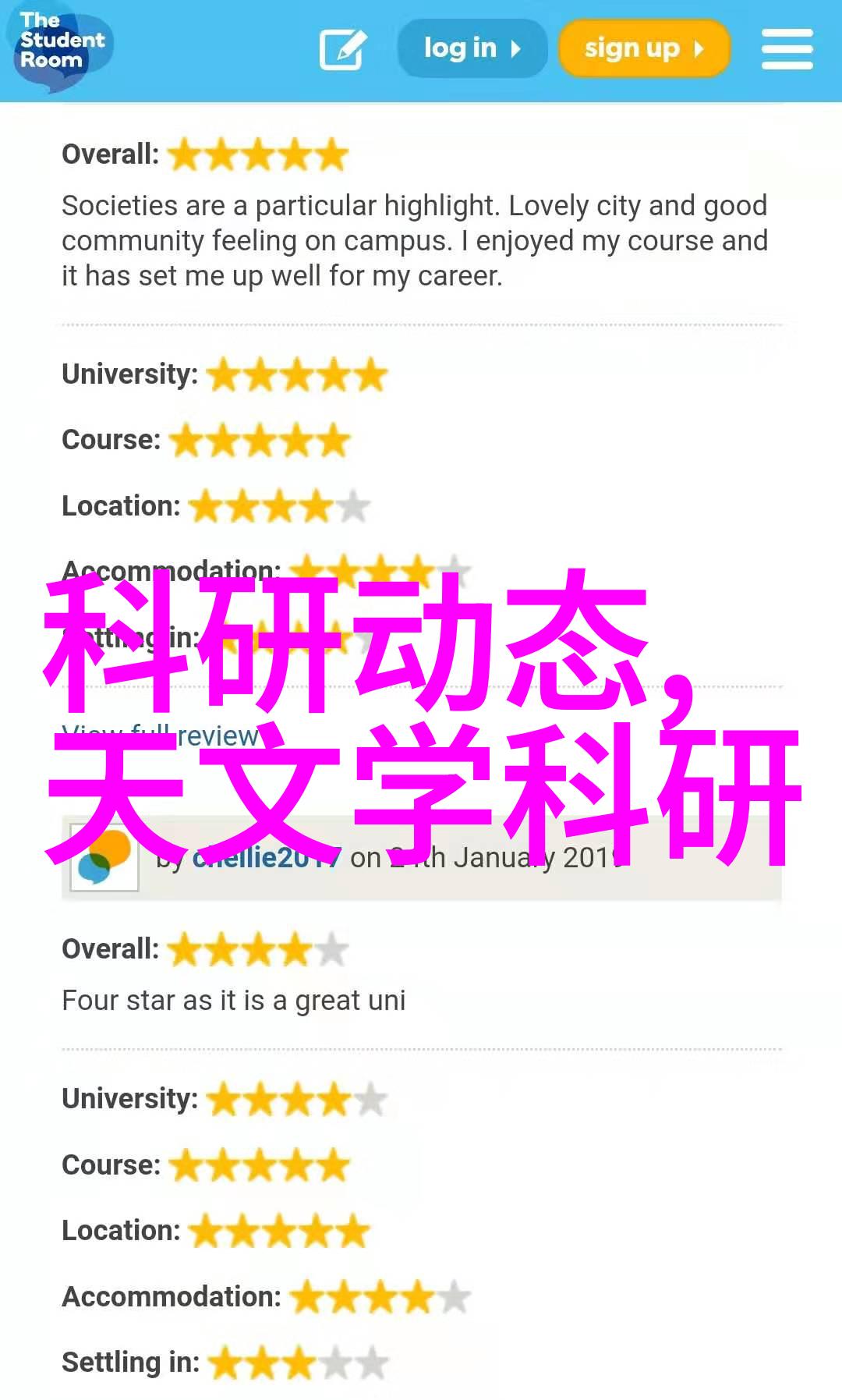The width and height of the screenshot is (842, 1400).
Task: Open the hamburger menu
Action: (x=787, y=49)
